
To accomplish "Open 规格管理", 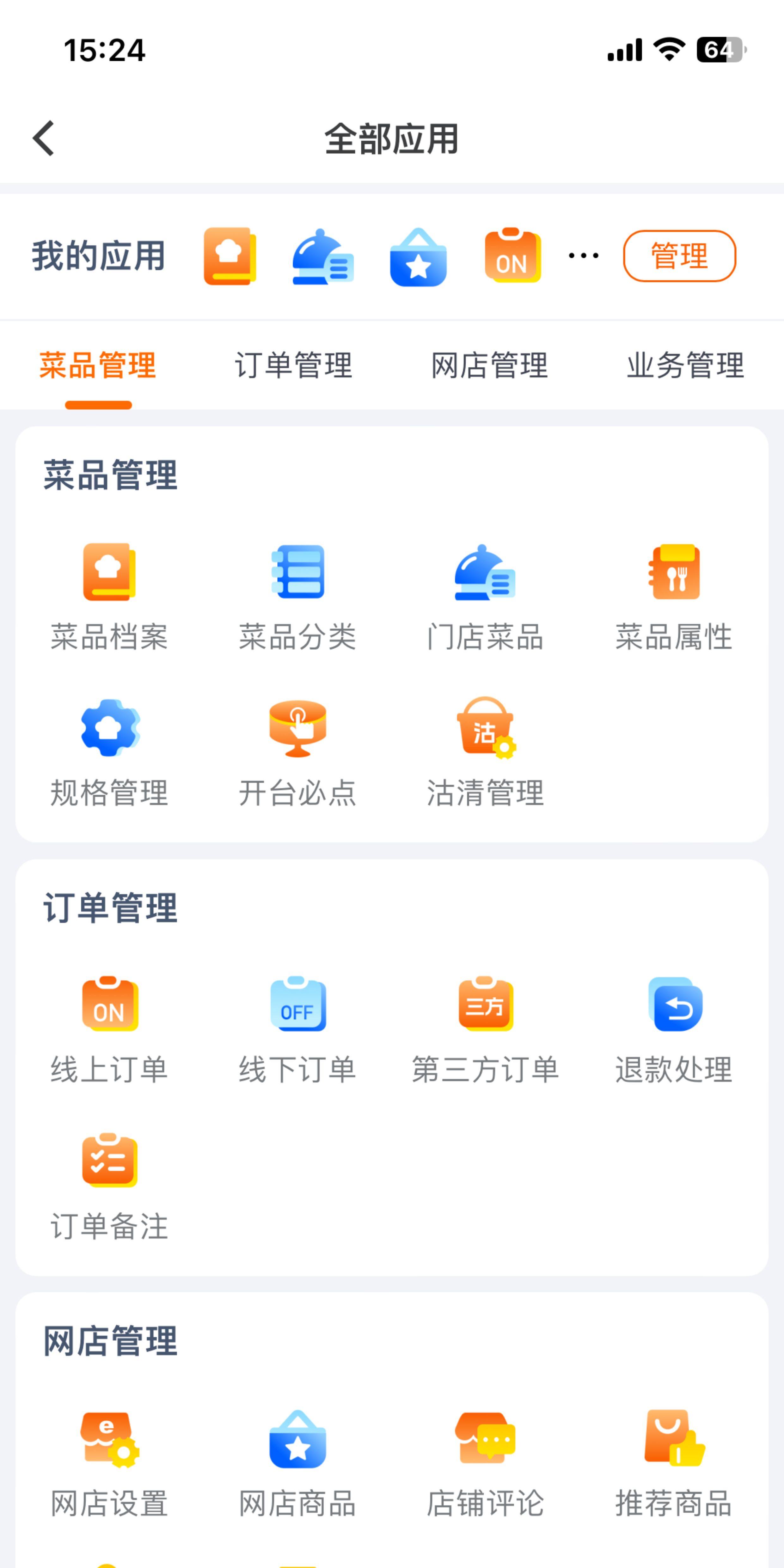I will tap(110, 752).
